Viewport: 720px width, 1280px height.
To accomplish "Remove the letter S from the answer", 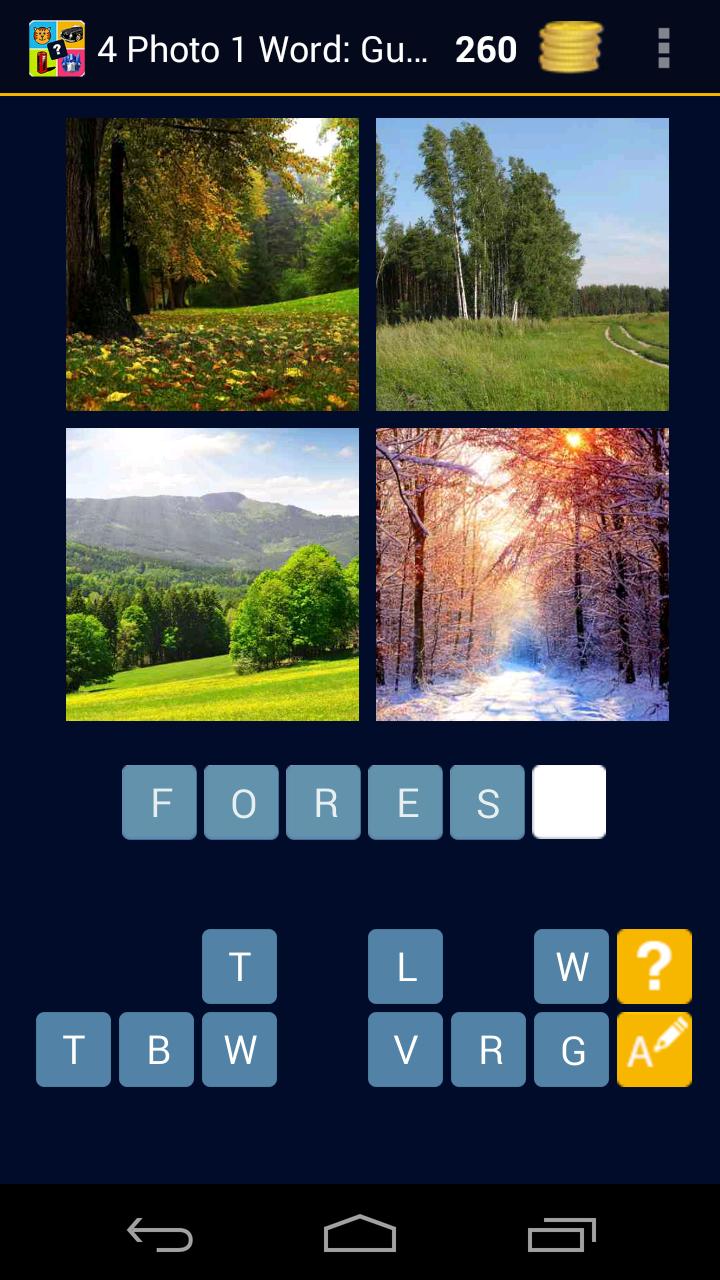I will pyautogui.click(x=487, y=802).
